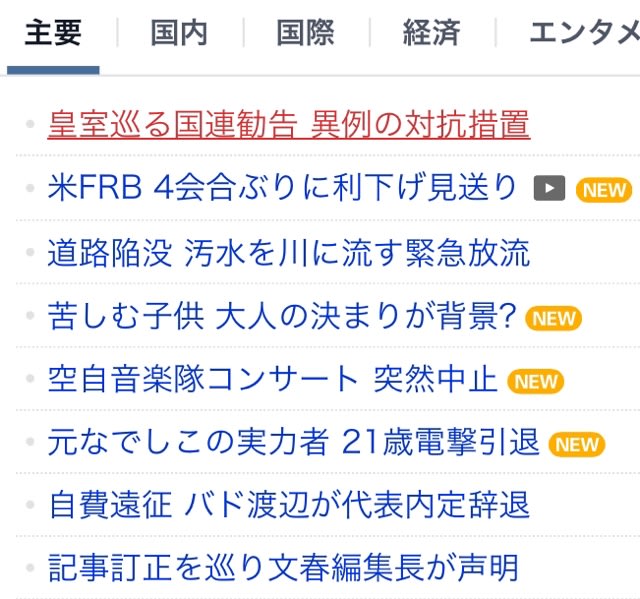Open headline 皇室巡る国連勧告 異例の対抗措置
The height and width of the screenshot is (599, 640).
pos(288,125)
